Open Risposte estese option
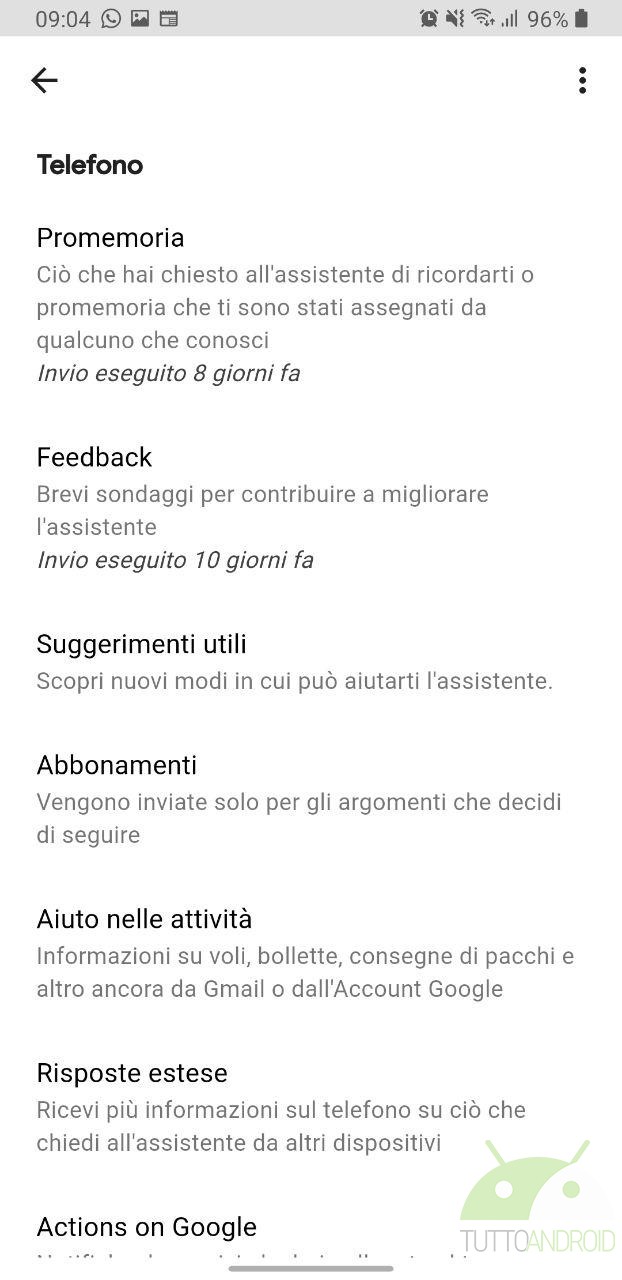Image resolution: width=622 pixels, height=1280 pixels. click(x=311, y=1107)
